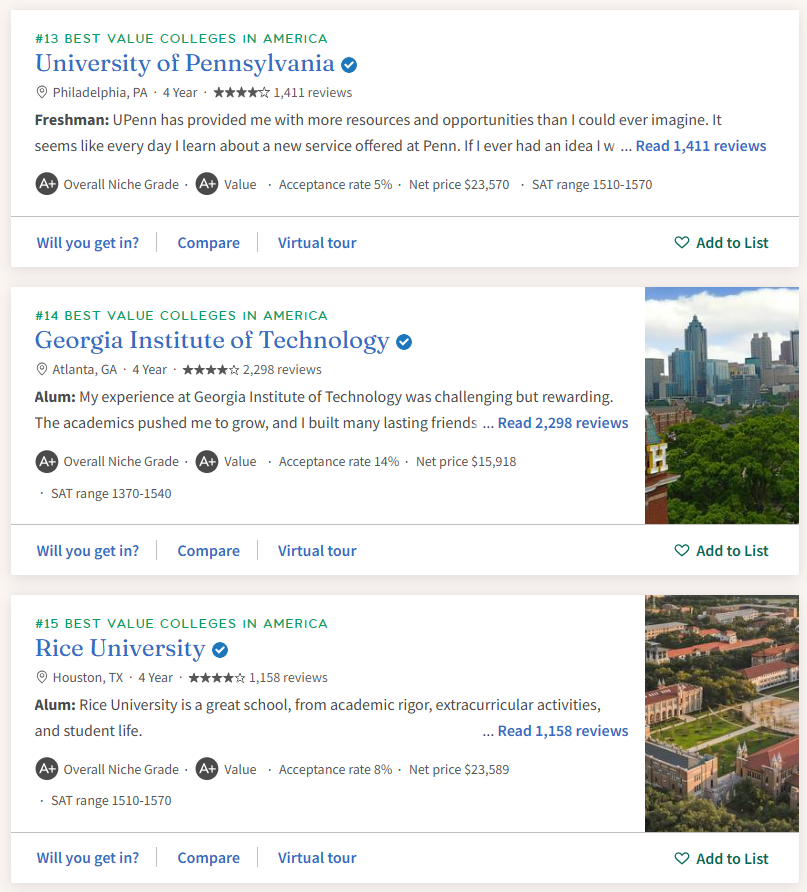807x892 pixels.
Task: Open the Rice University page
Action: pyautogui.click(x=119, y=649)
